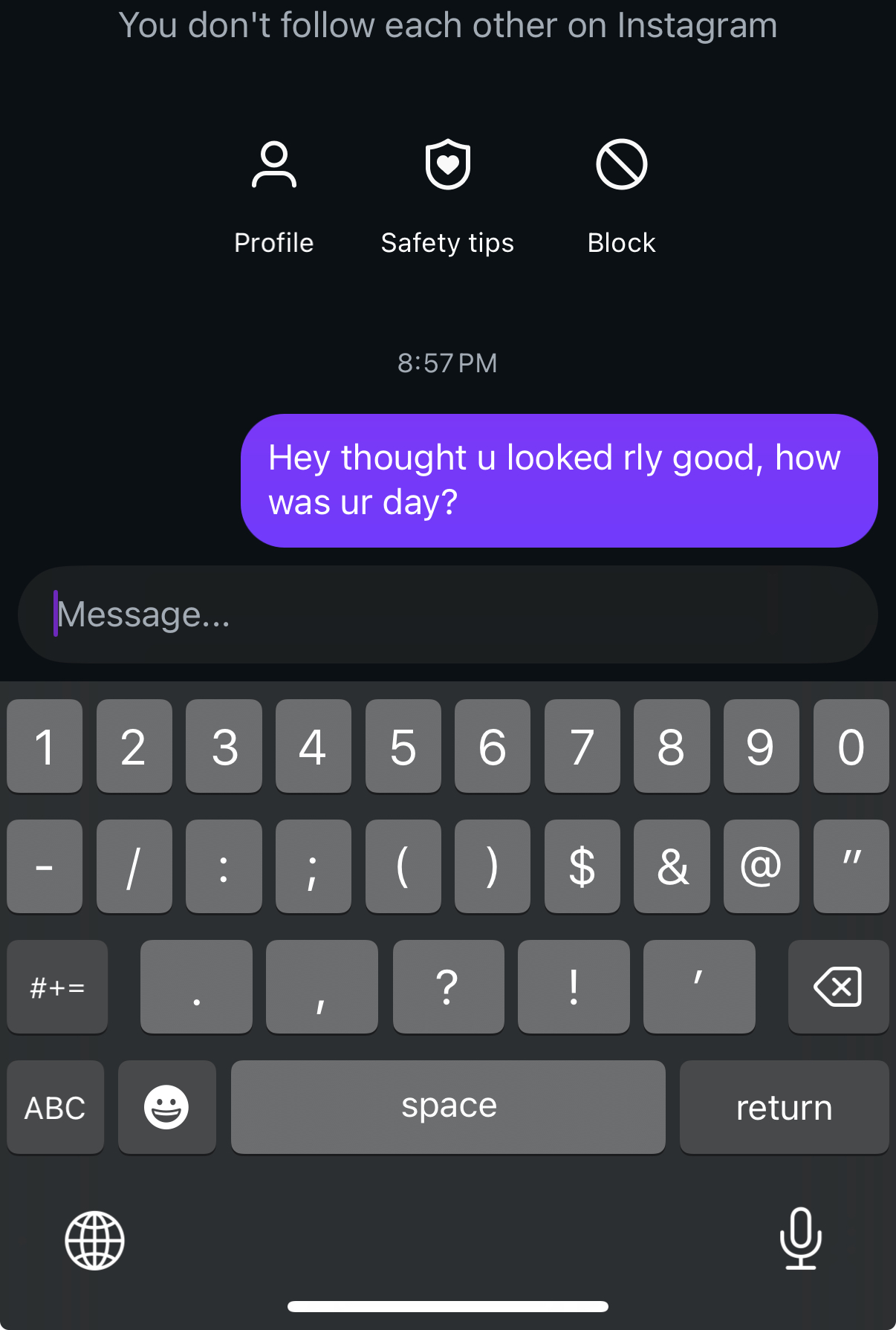Image resolution: width=896 pixels, height=1330 pixels.
Task: Hit the backspace key
Action: pos(837,987)
